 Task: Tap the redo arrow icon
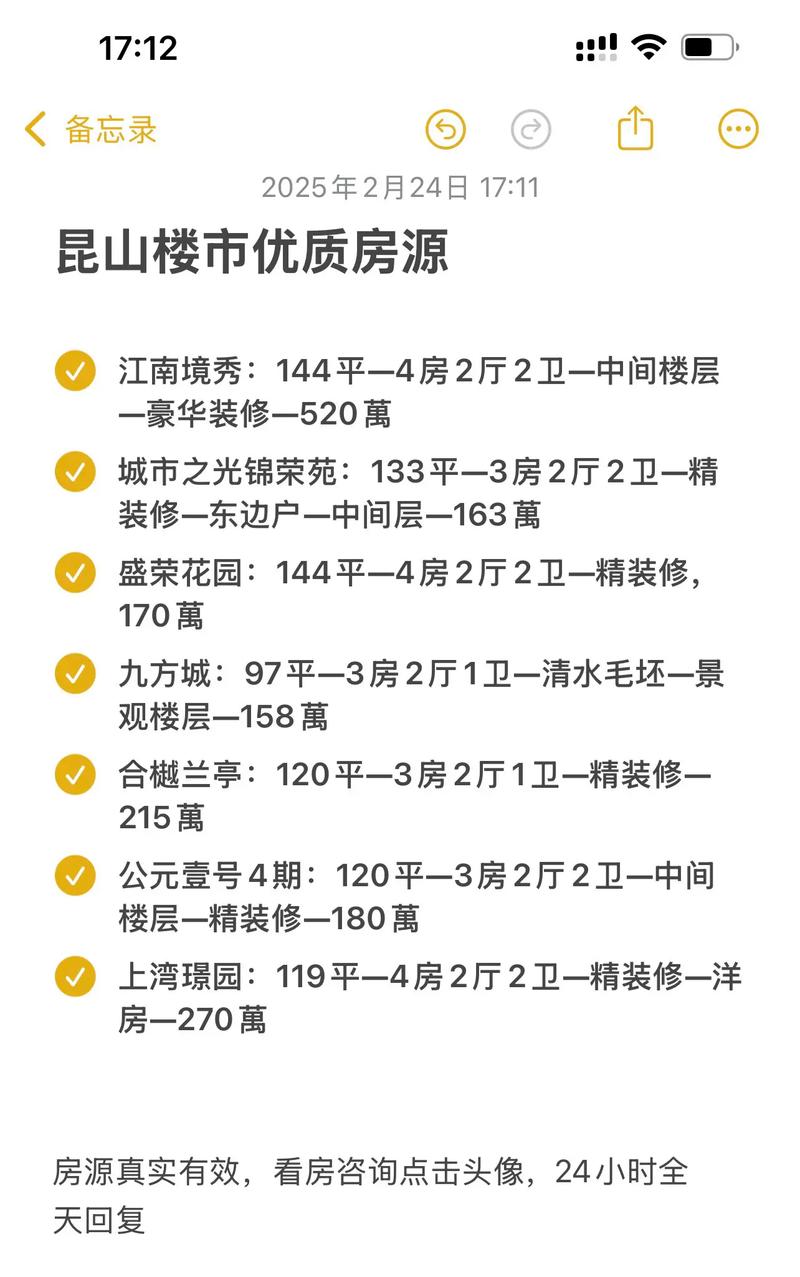(530, 129)
